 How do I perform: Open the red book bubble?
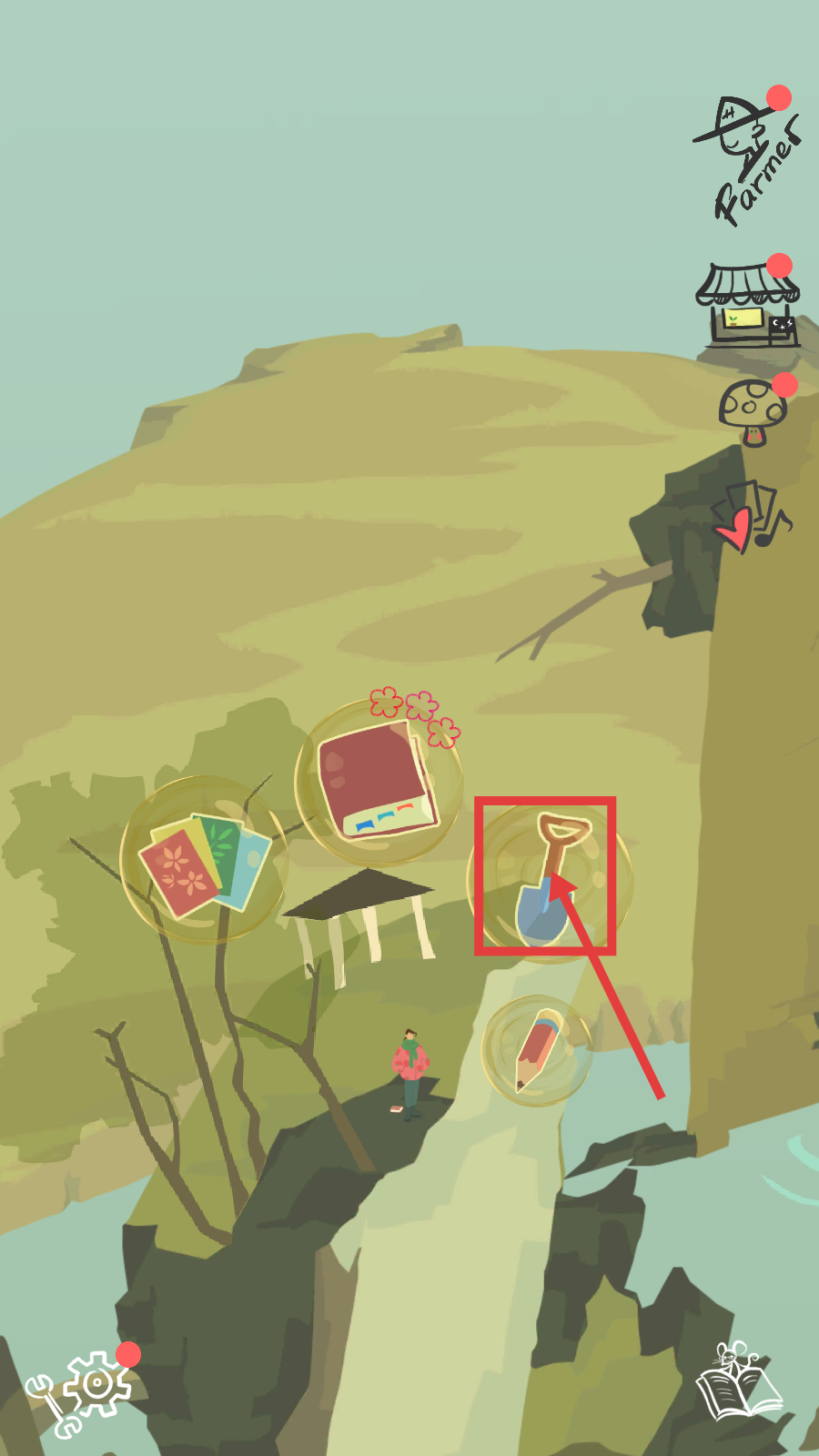378,783
